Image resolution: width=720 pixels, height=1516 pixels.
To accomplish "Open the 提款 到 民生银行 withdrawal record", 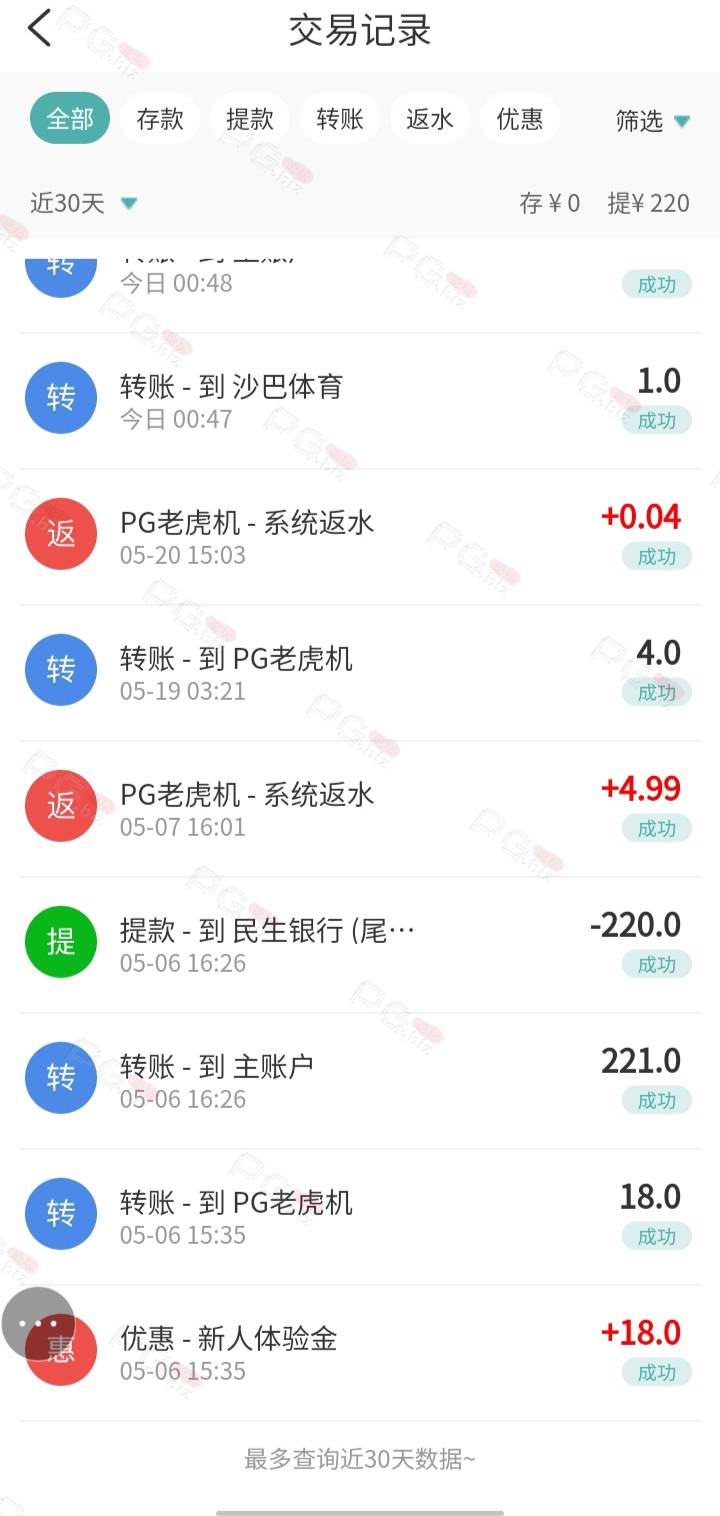I will pyautogui.click(x=360, y=945).
